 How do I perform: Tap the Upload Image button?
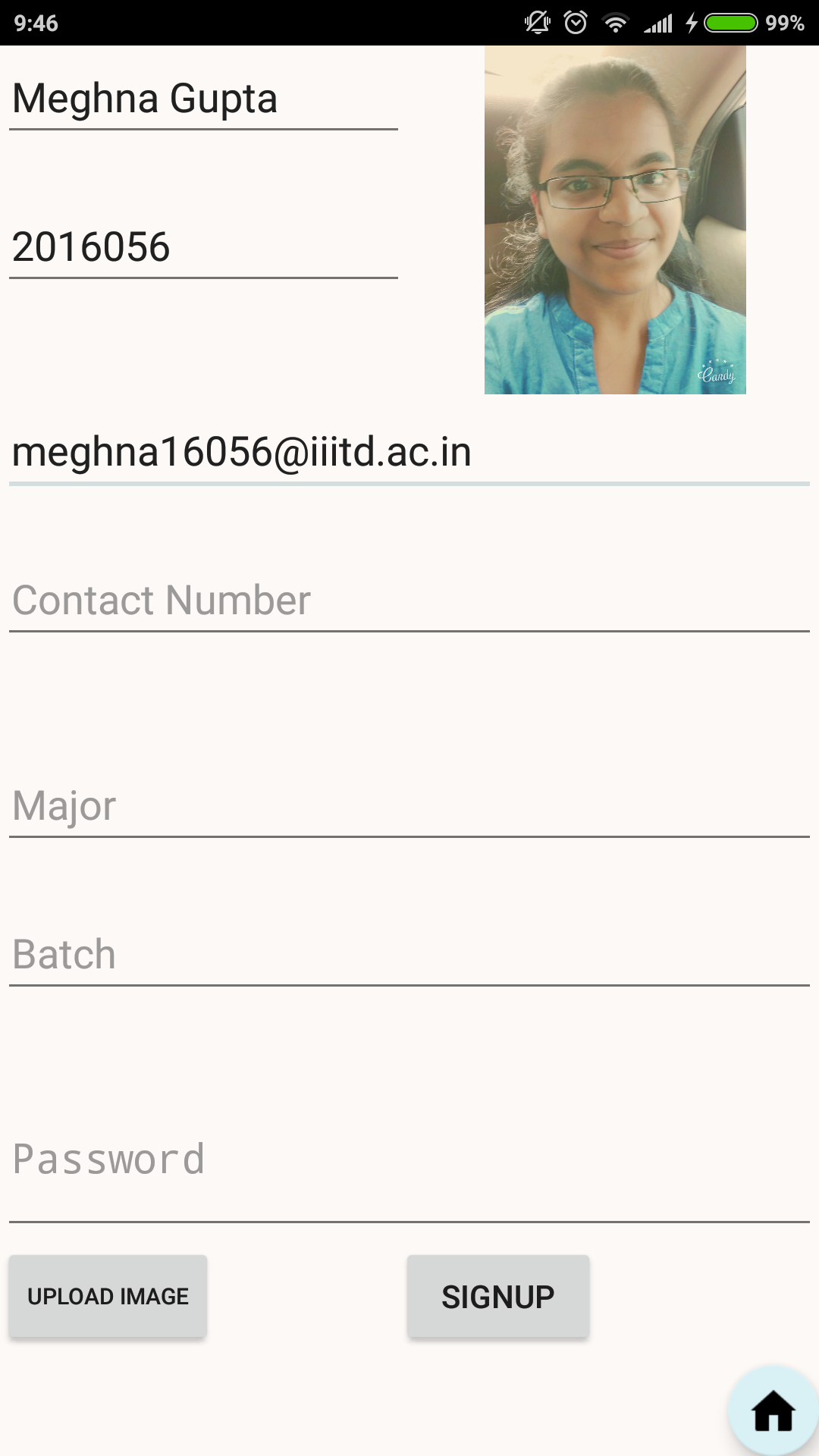pyautogui.click(x=108, y=1296)
